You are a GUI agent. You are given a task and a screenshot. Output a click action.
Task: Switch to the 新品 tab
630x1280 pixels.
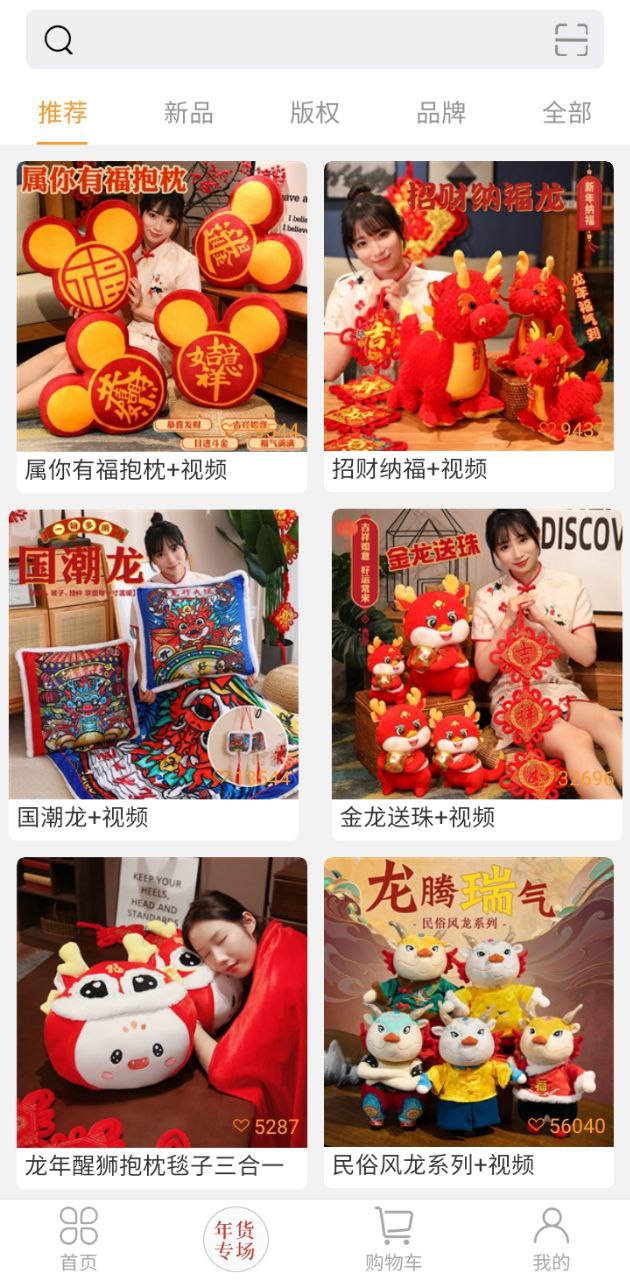coord(189,113)
